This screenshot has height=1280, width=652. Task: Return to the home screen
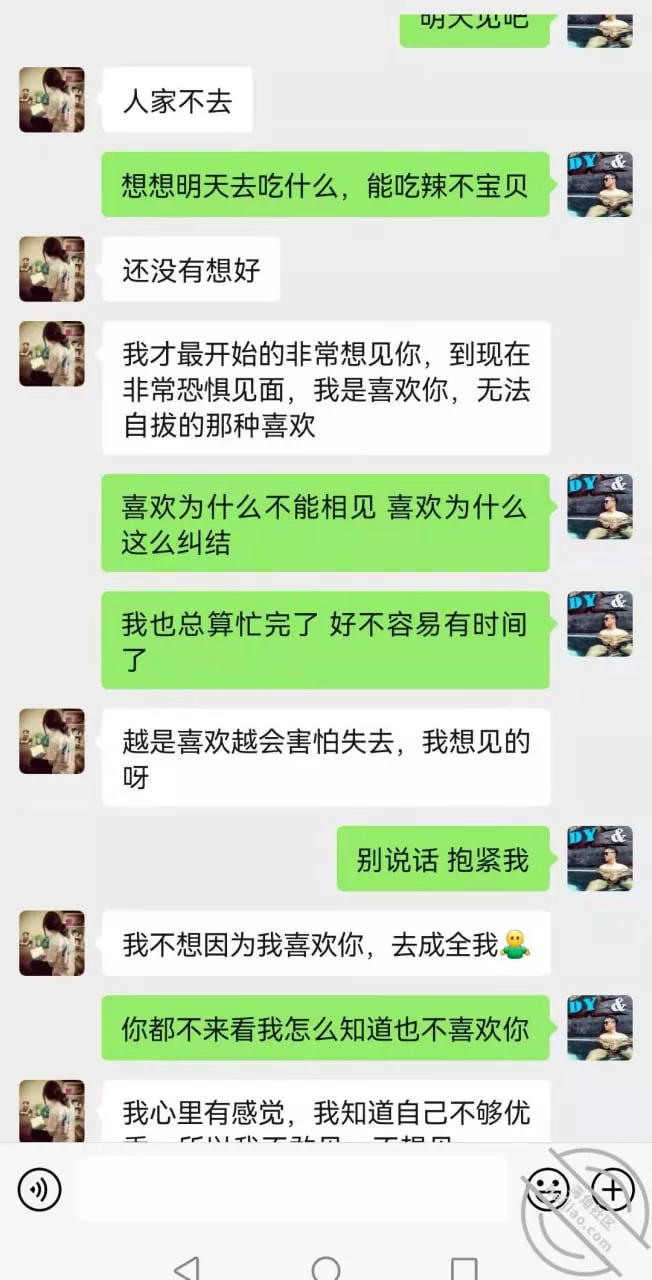(326, 1268)
